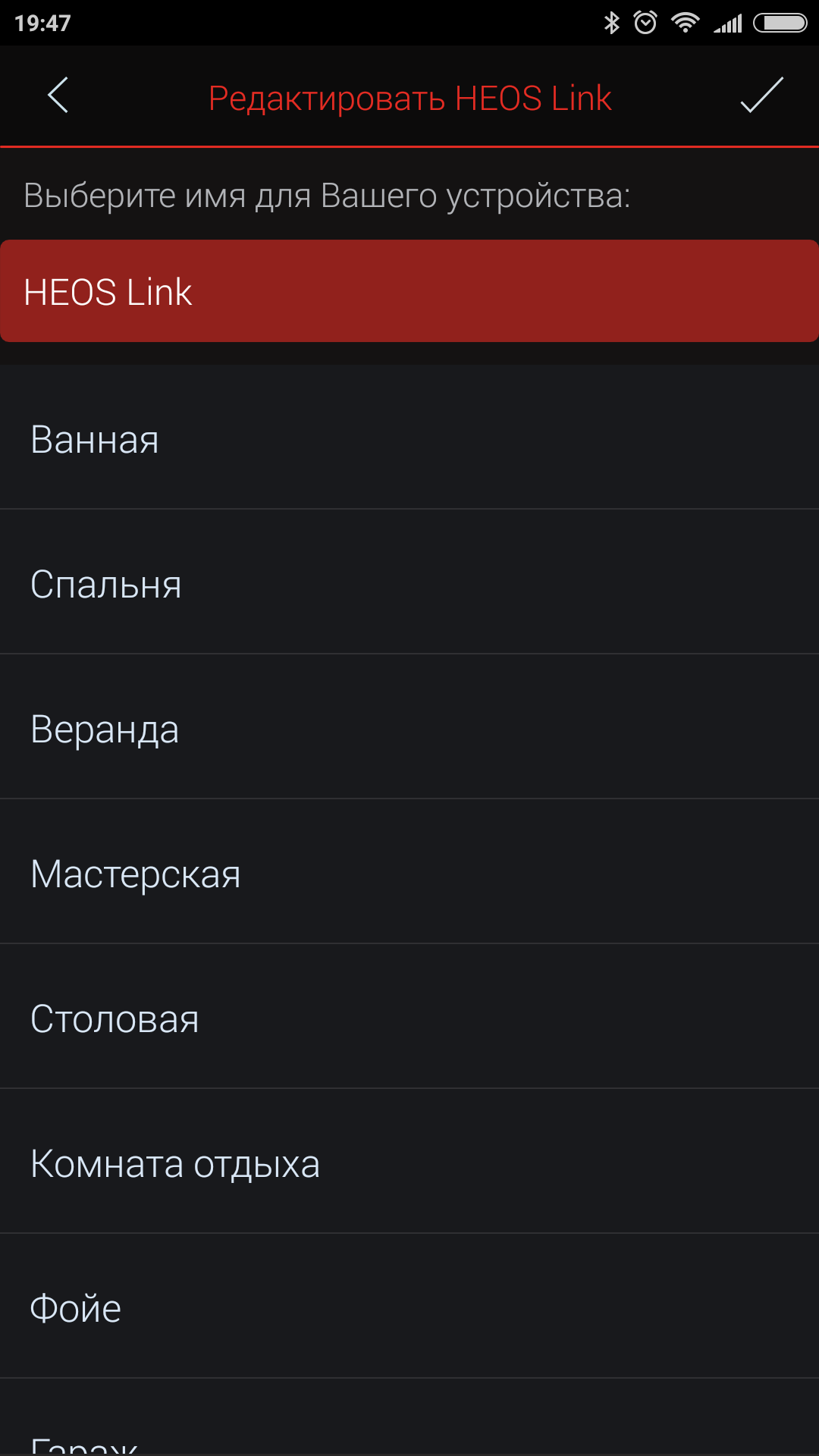Tap the Комната отдыха name option
The height and width of the screenshot is (1456, 819).
point(409,1163)
